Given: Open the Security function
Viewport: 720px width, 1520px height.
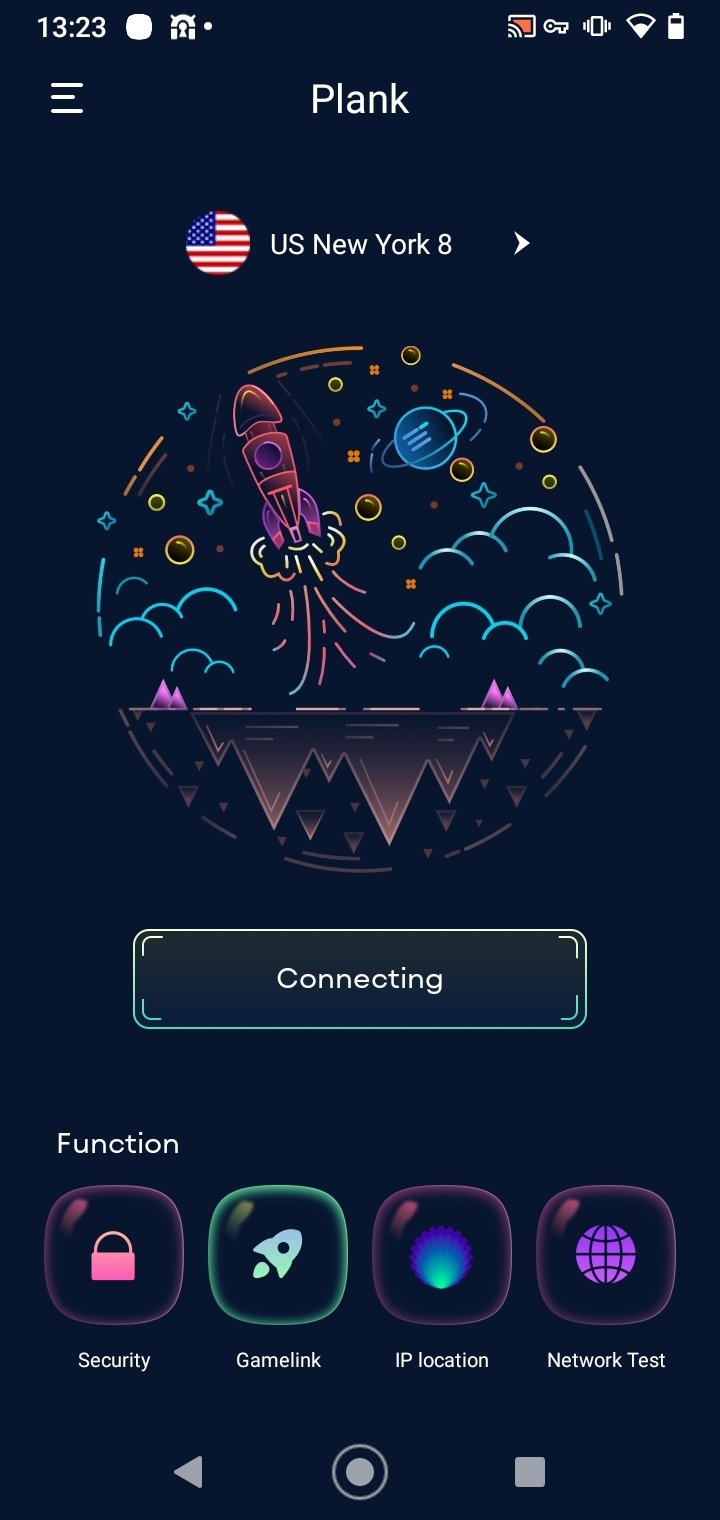Looking at the screenshot, I should tap(114, 1255).
